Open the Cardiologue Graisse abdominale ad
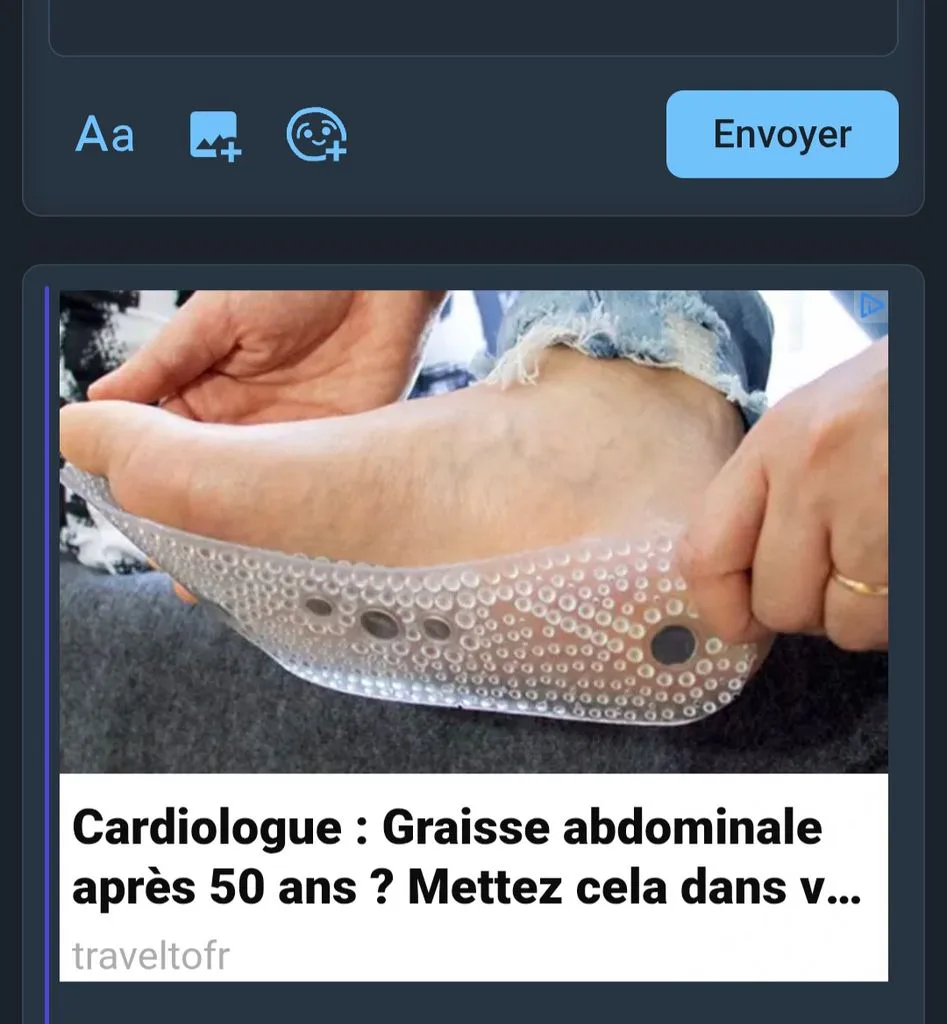The image size is (947, 1024). [x=474, y=635]
